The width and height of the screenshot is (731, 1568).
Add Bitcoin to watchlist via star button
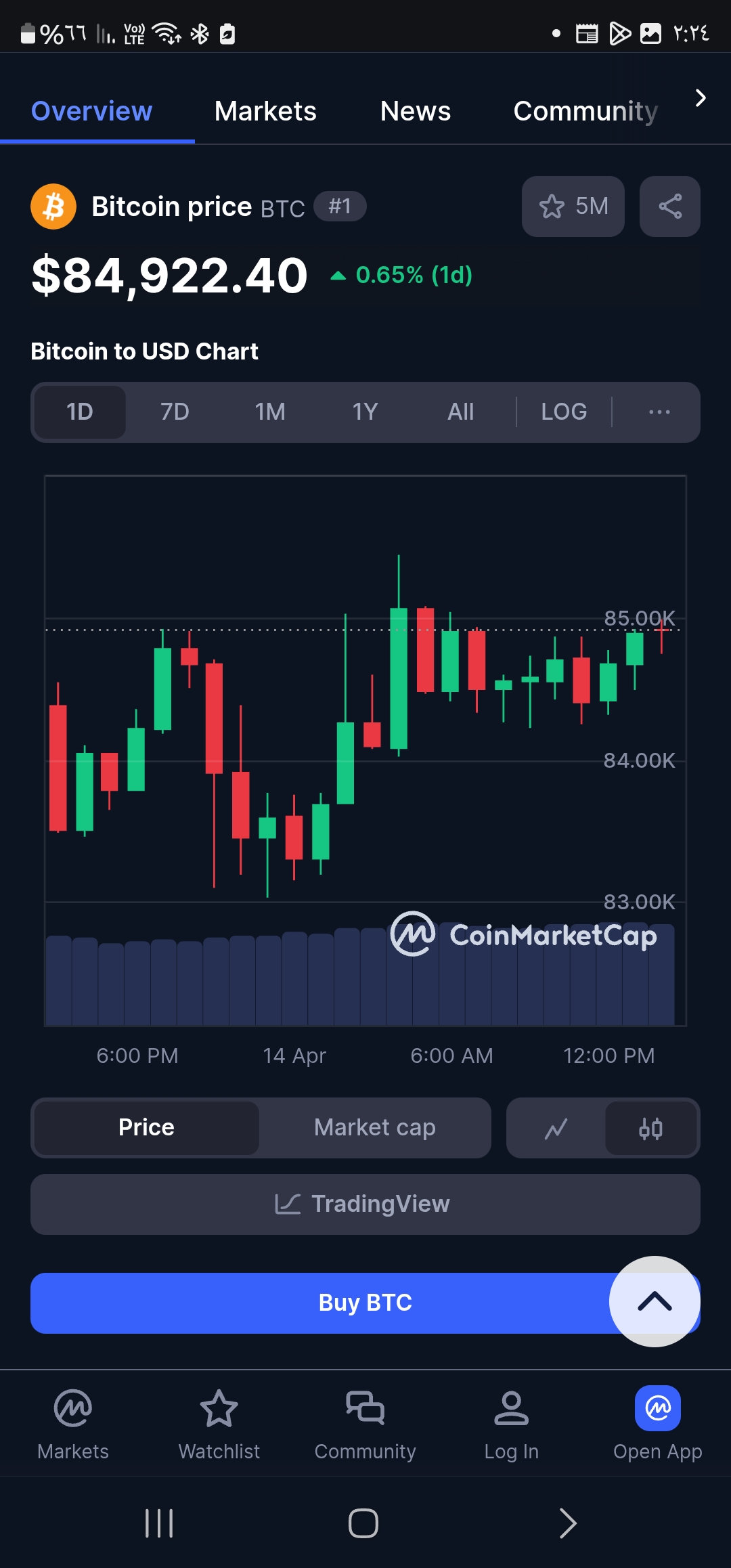point(573,206)
